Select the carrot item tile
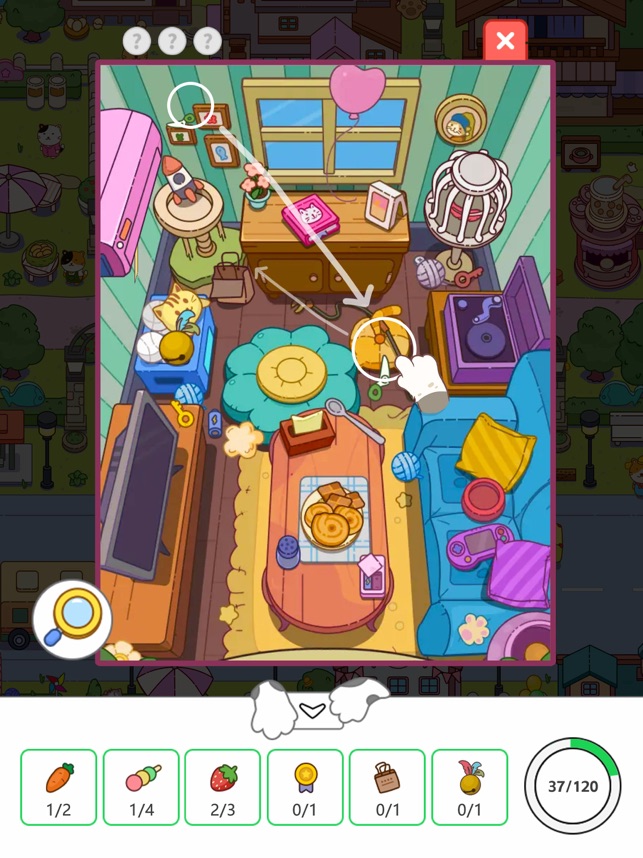The image size is (643, 858). coord(59,787)
